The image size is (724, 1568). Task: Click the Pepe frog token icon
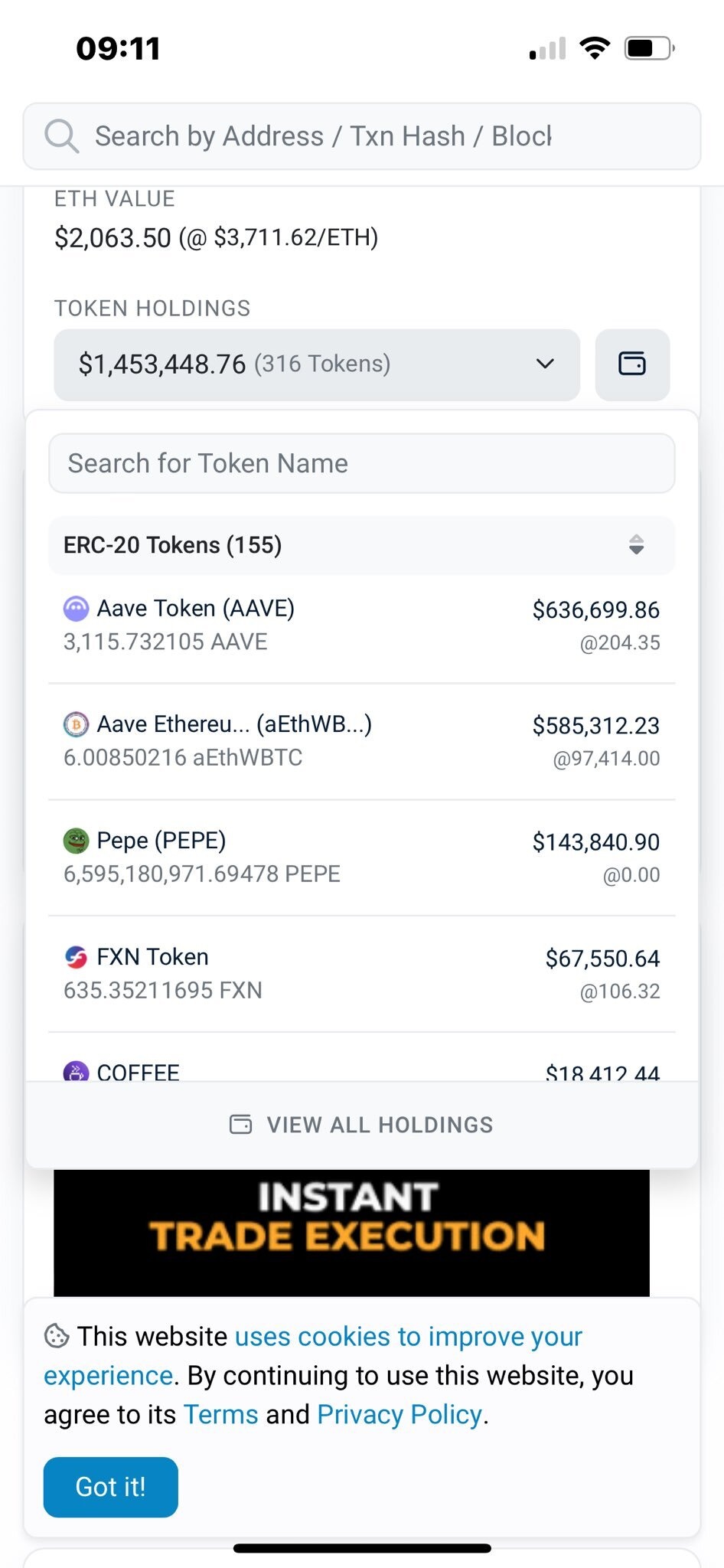coord(77,840)
